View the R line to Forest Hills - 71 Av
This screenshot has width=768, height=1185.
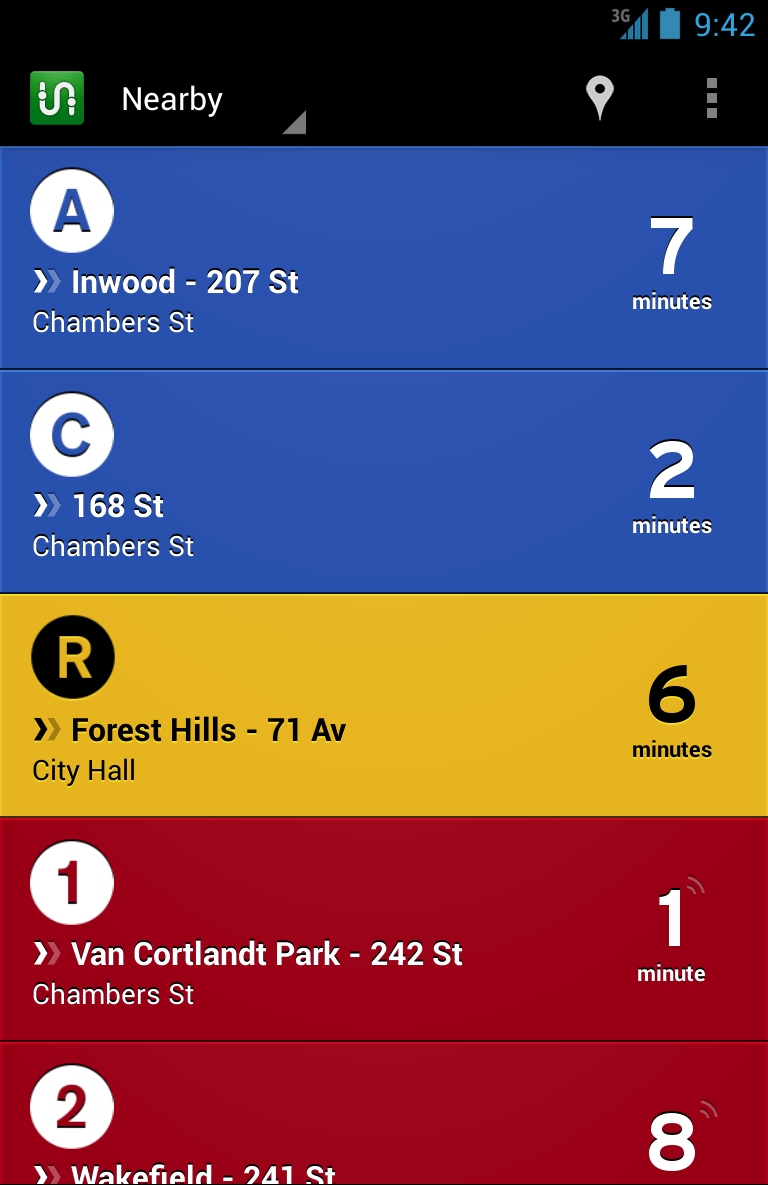point(384,706)
